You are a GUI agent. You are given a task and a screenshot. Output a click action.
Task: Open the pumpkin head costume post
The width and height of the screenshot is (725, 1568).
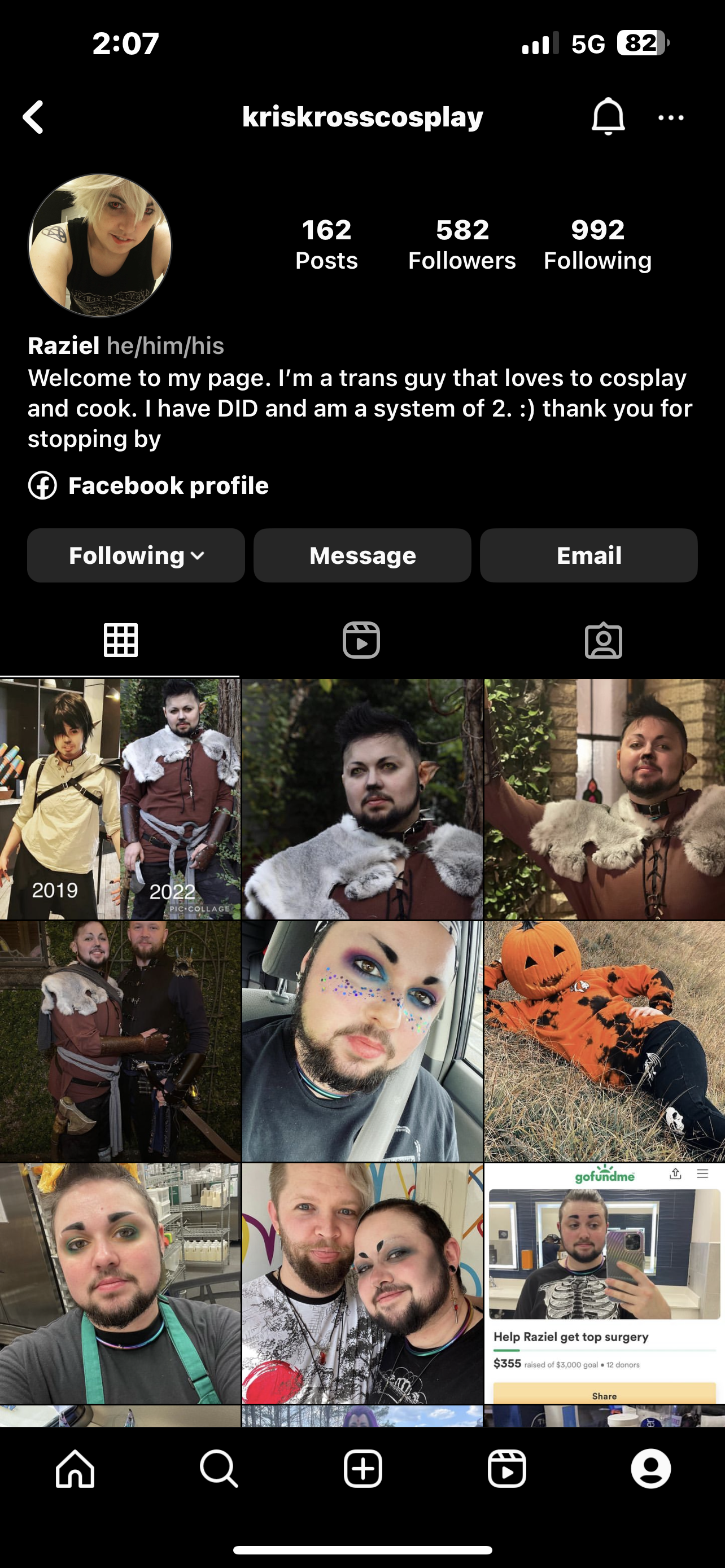click(x=604, y=1040)
